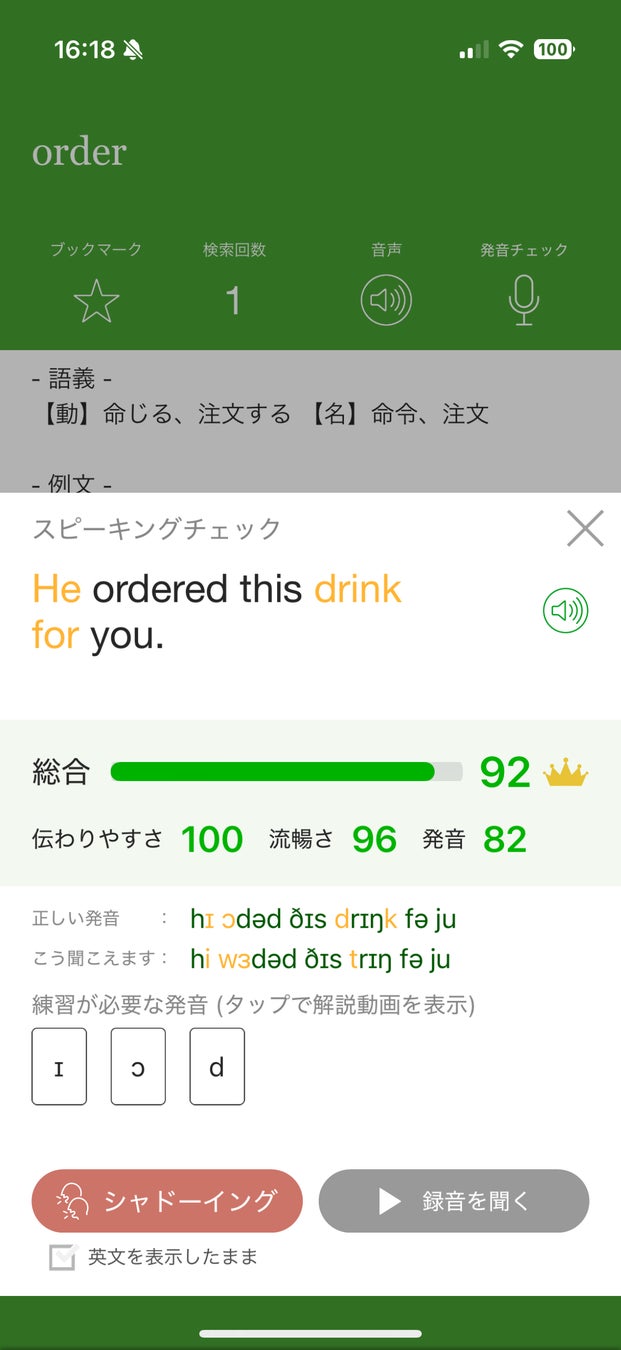Close the speaking check panel
The image size is (621, 1350).
[584, 528]
